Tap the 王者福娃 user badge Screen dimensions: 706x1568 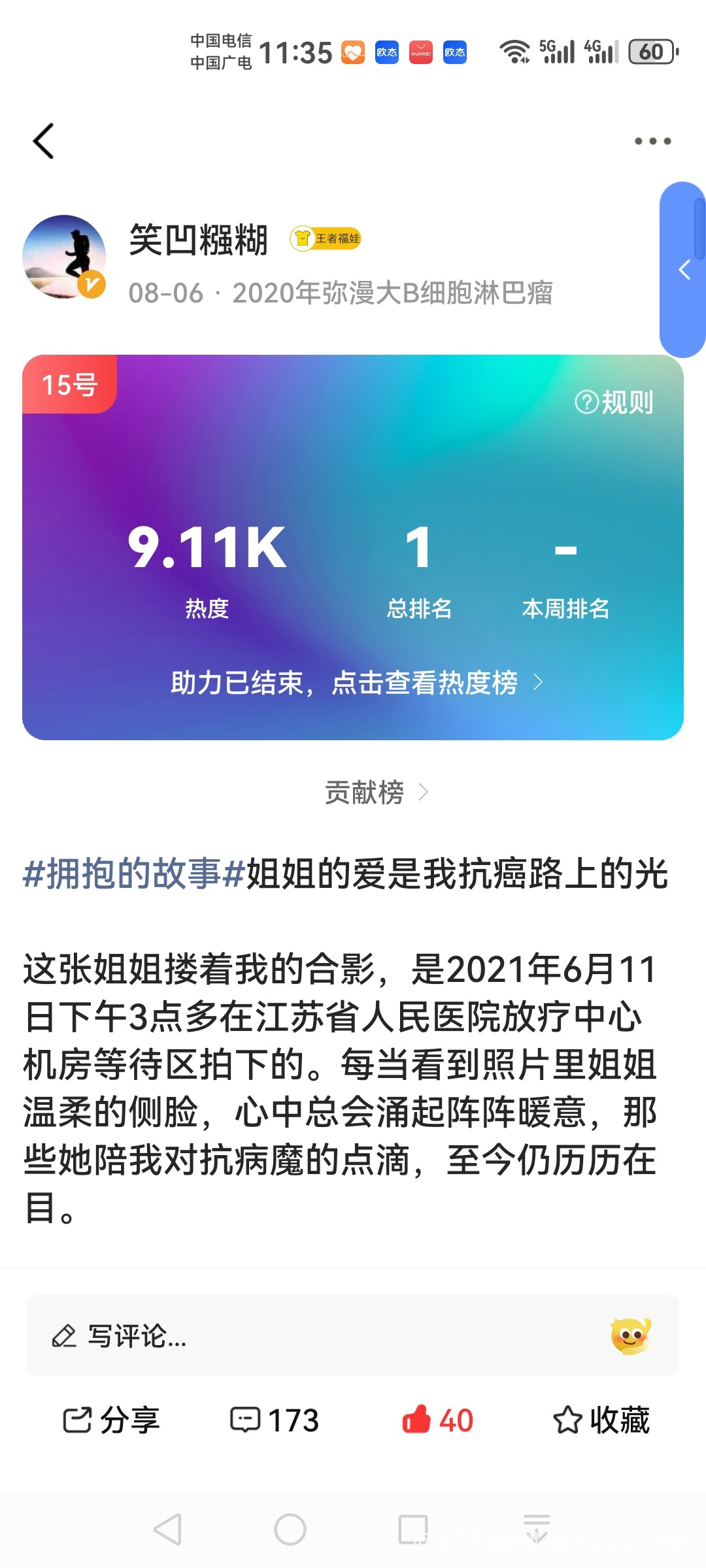pos(326,238)
